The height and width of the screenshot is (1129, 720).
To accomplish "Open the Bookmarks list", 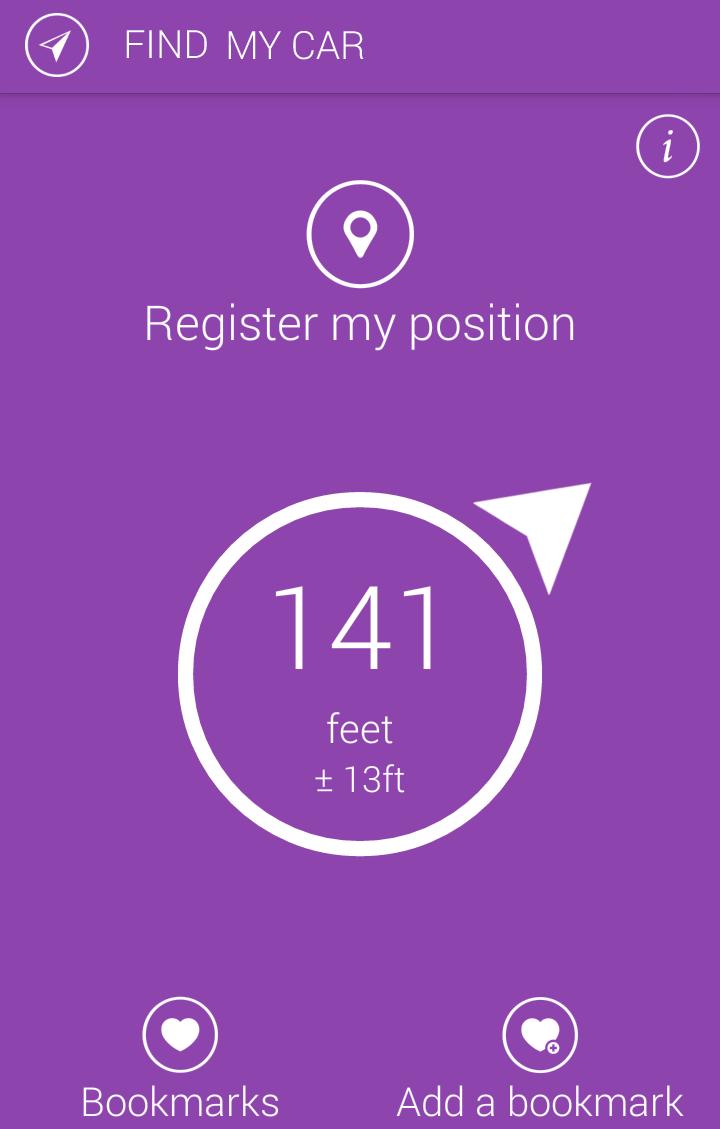I will point(180,1035).
